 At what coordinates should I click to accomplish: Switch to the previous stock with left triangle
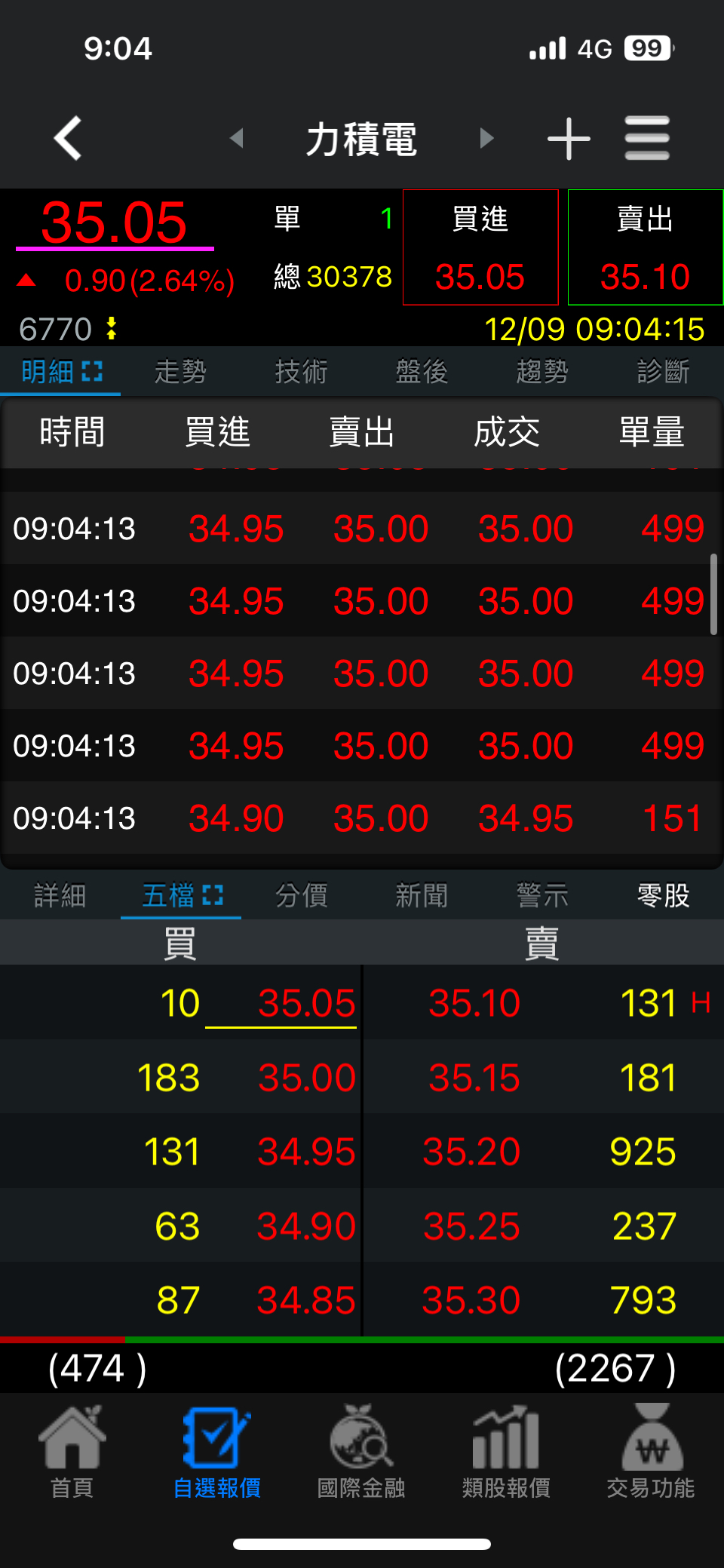point(237,138)
